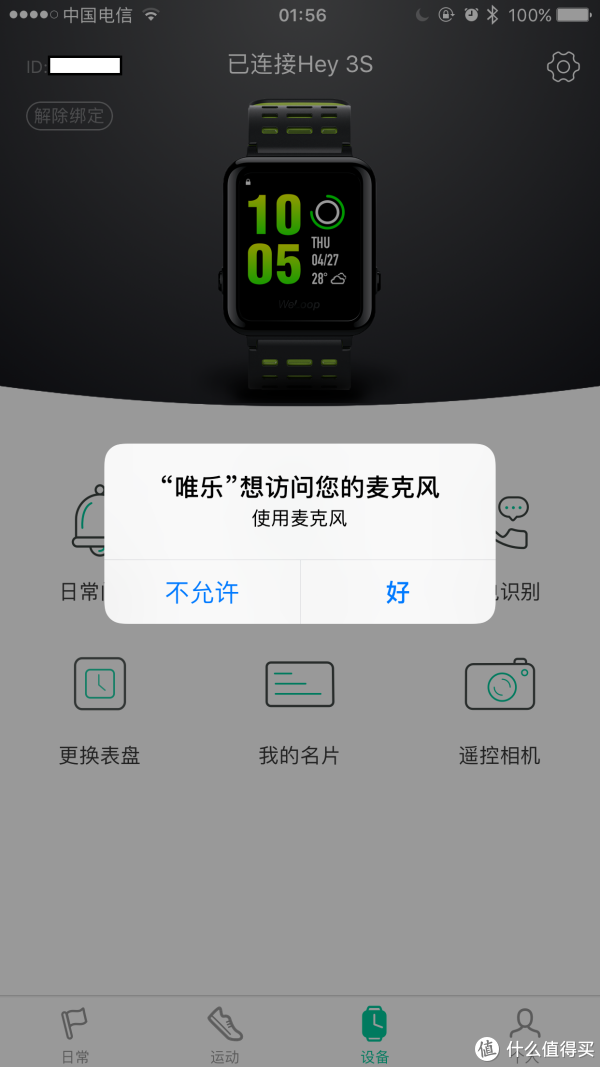Open the settings gear icon
The height and width of the screenshot is (1067, 600).
[563, 67]
